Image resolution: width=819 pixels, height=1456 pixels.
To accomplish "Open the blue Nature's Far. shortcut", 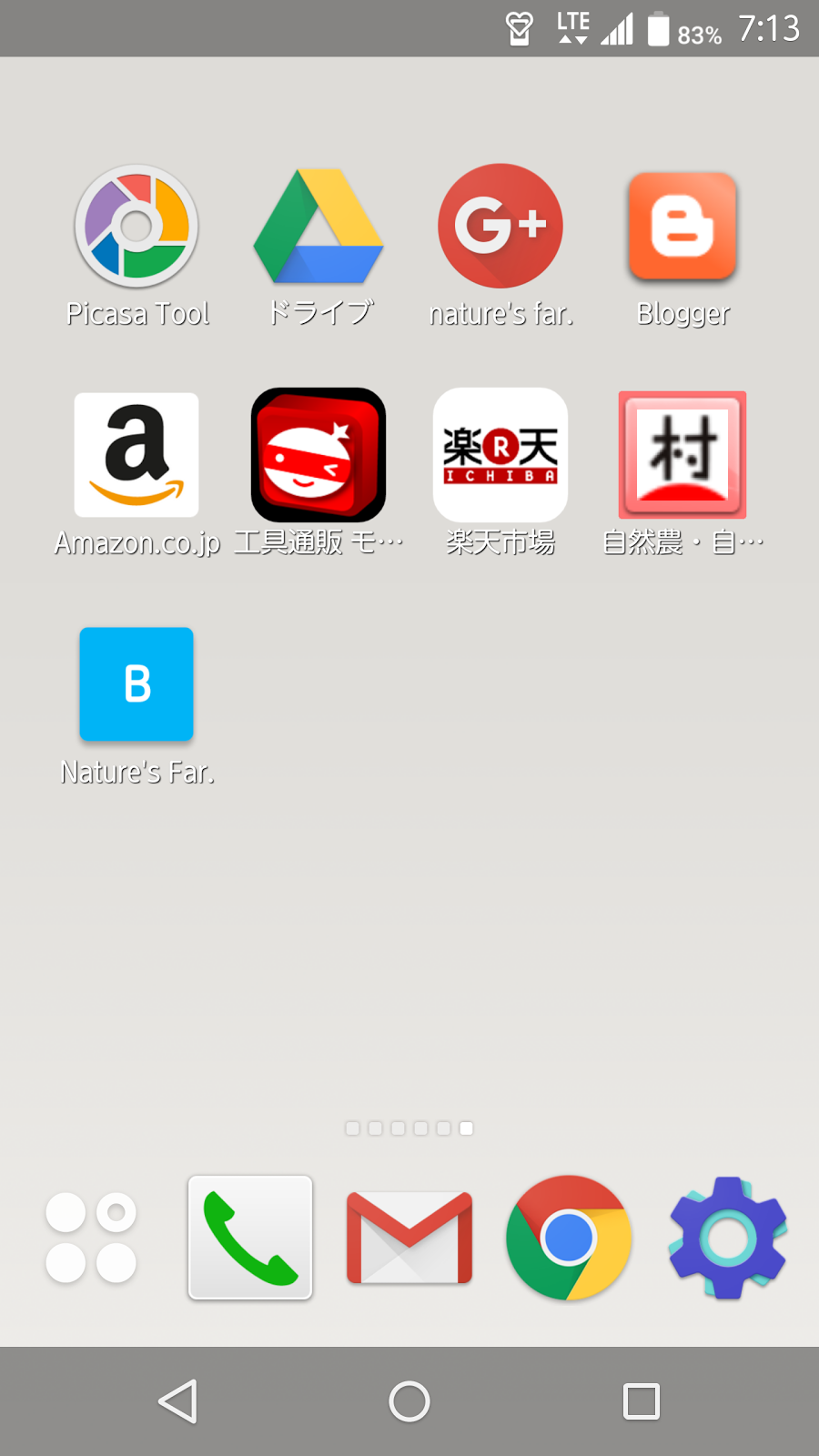I will coord(136,684).
